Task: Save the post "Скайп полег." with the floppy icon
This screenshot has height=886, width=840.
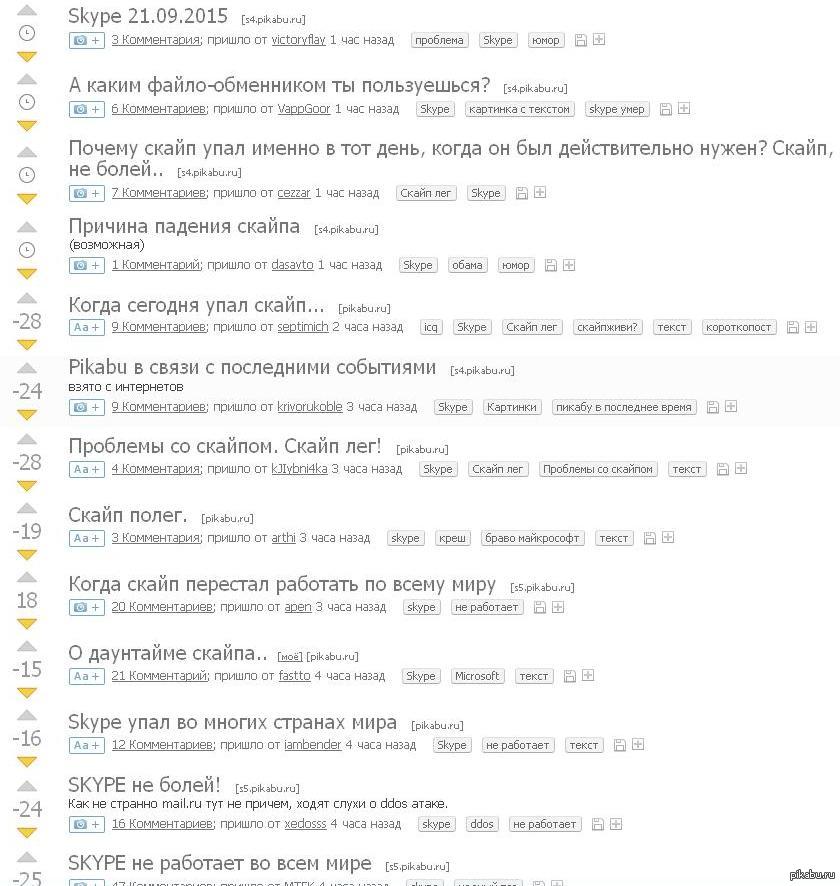Action: [x=650, y=538]
